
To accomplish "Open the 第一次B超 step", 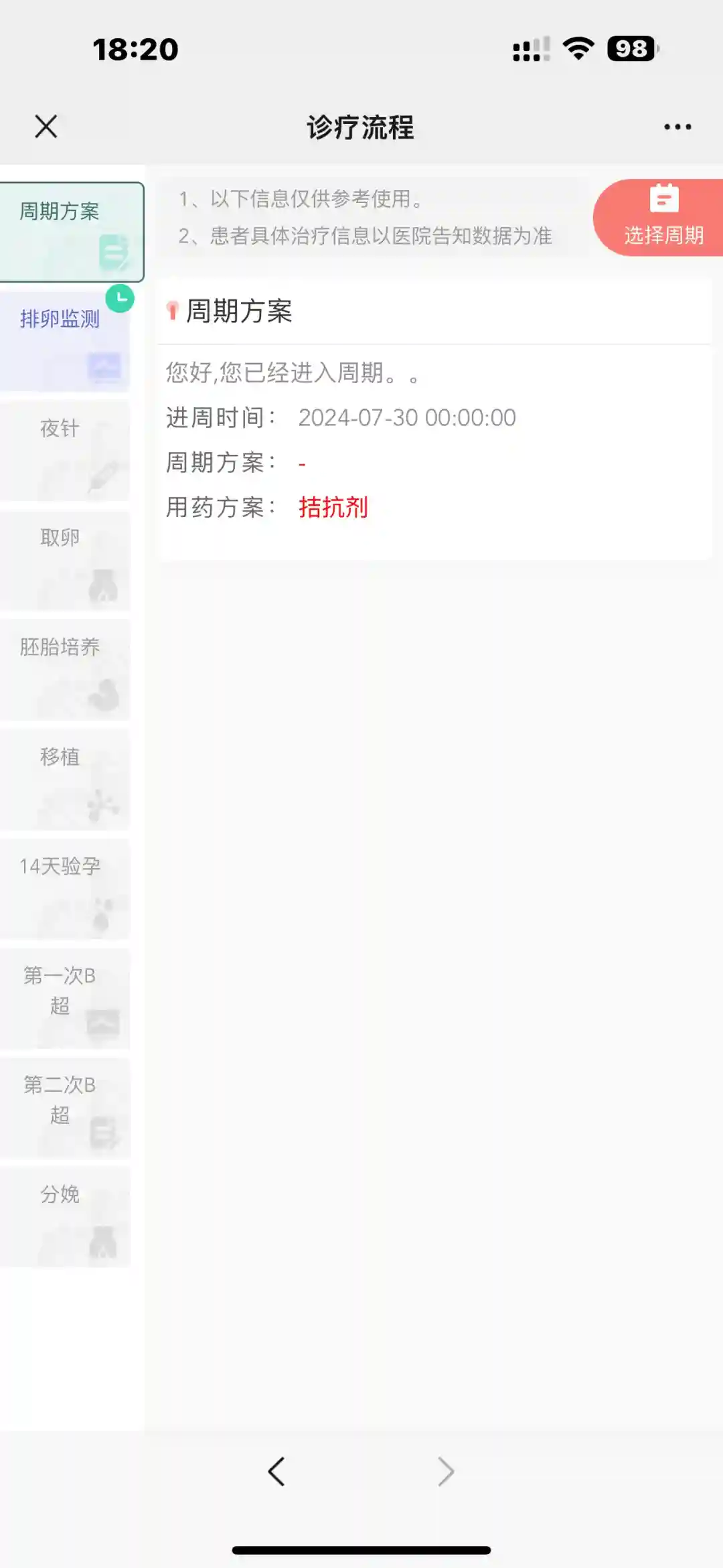I will 65,998.
